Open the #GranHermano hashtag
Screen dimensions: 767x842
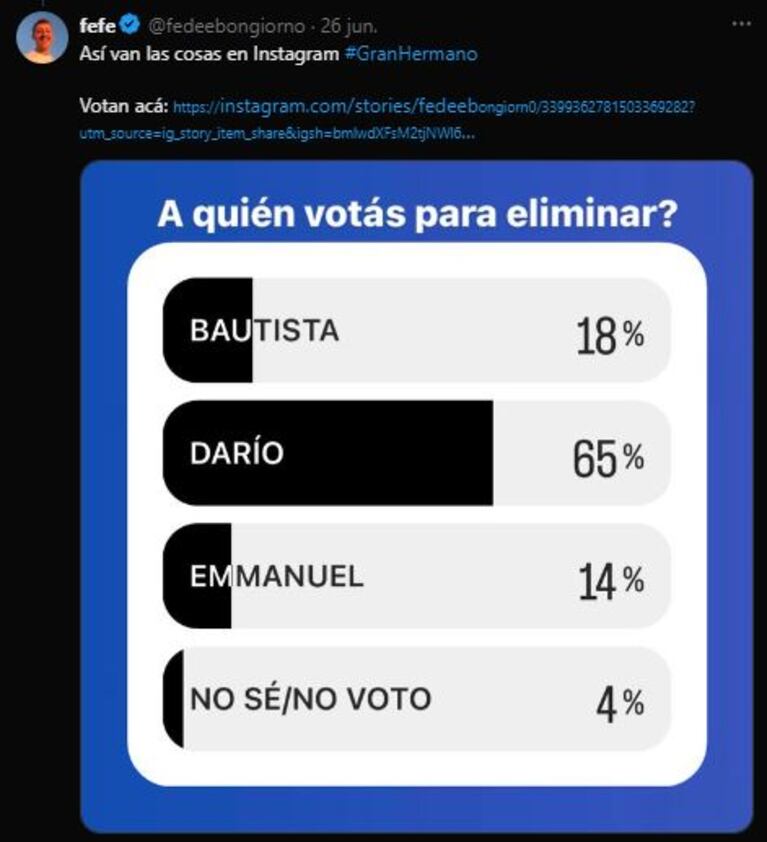click(410, 54)
